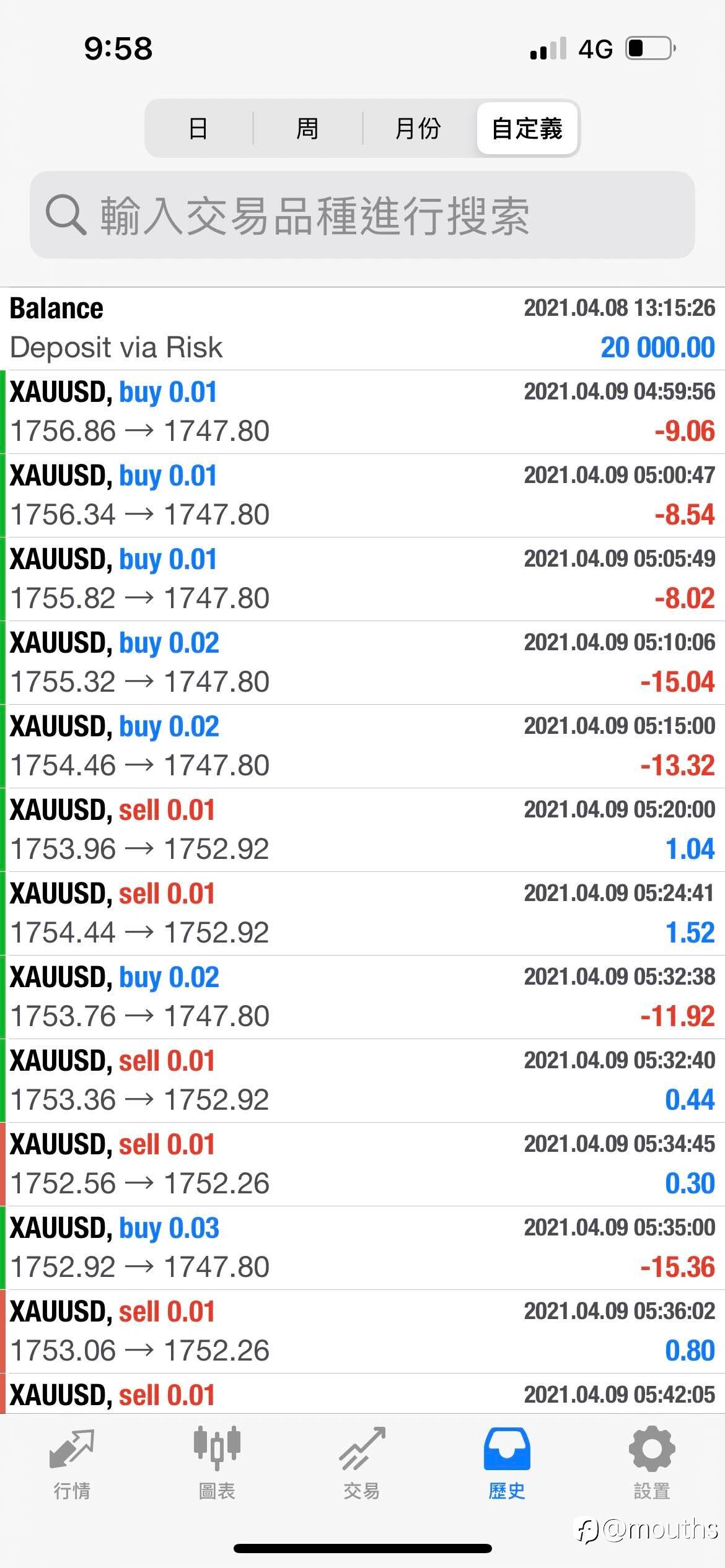Open the Balance deposit 20 000.00 entry
This screenshot has height=1568, width=725.
click(x=362, y=328)
